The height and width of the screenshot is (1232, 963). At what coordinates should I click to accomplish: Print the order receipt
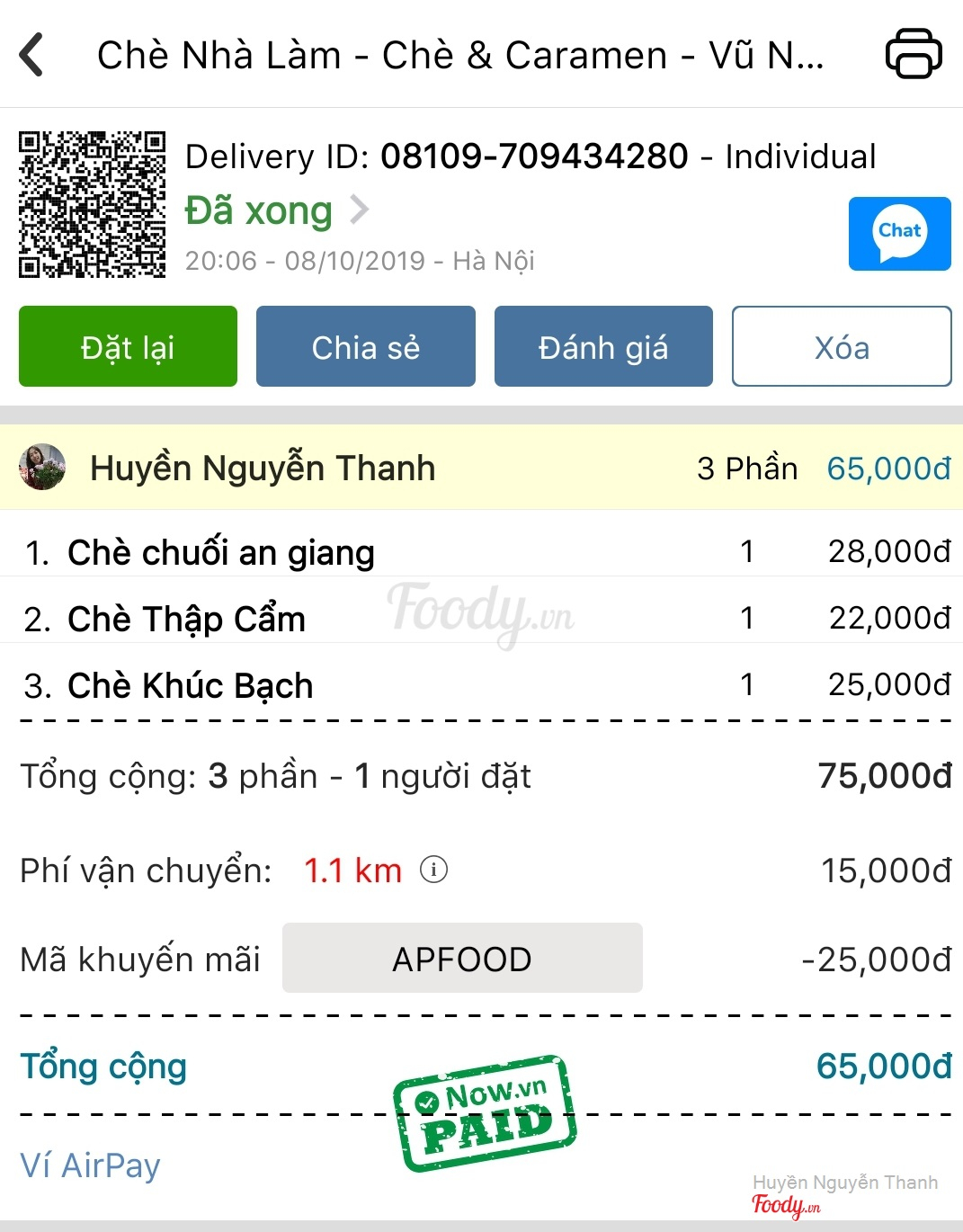pos(914,54)
